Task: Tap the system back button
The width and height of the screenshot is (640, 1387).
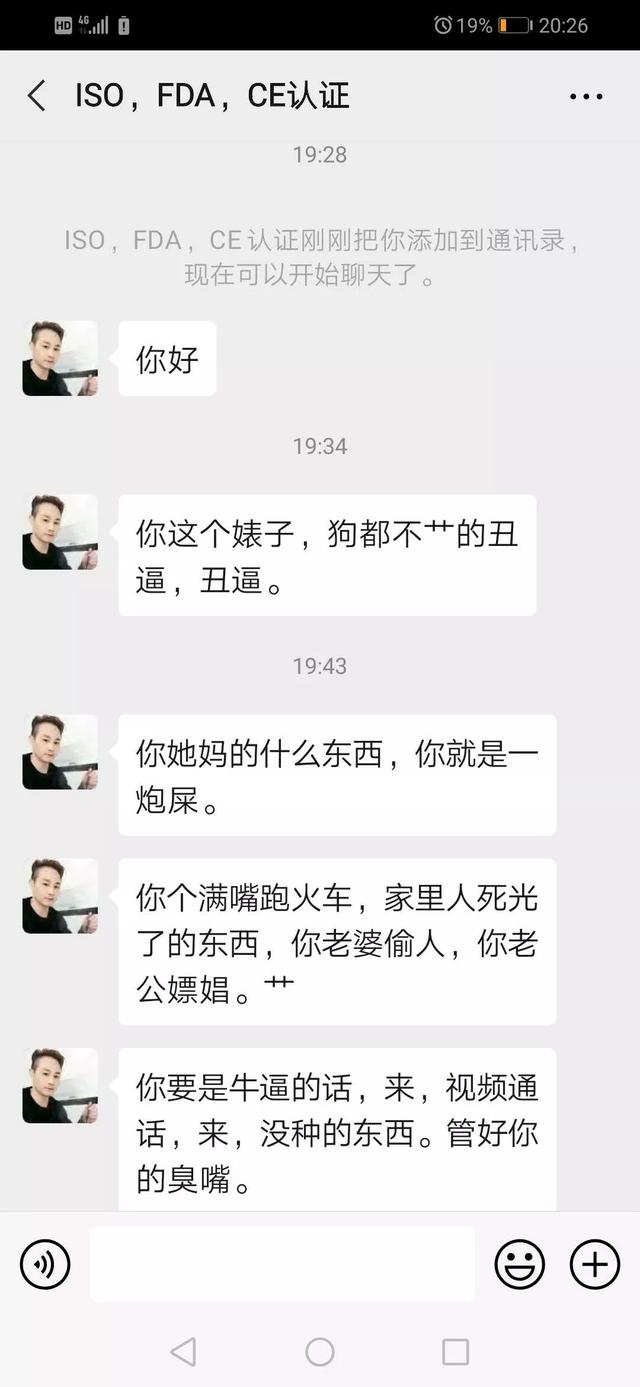Action: pos(183,1352)
